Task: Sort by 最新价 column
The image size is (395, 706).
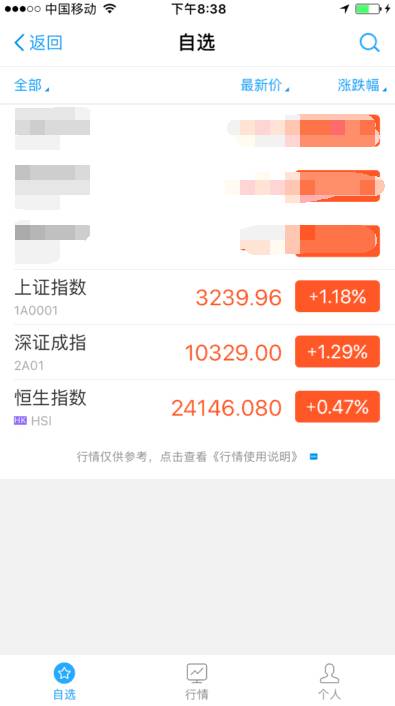Action: pos(265,85)
